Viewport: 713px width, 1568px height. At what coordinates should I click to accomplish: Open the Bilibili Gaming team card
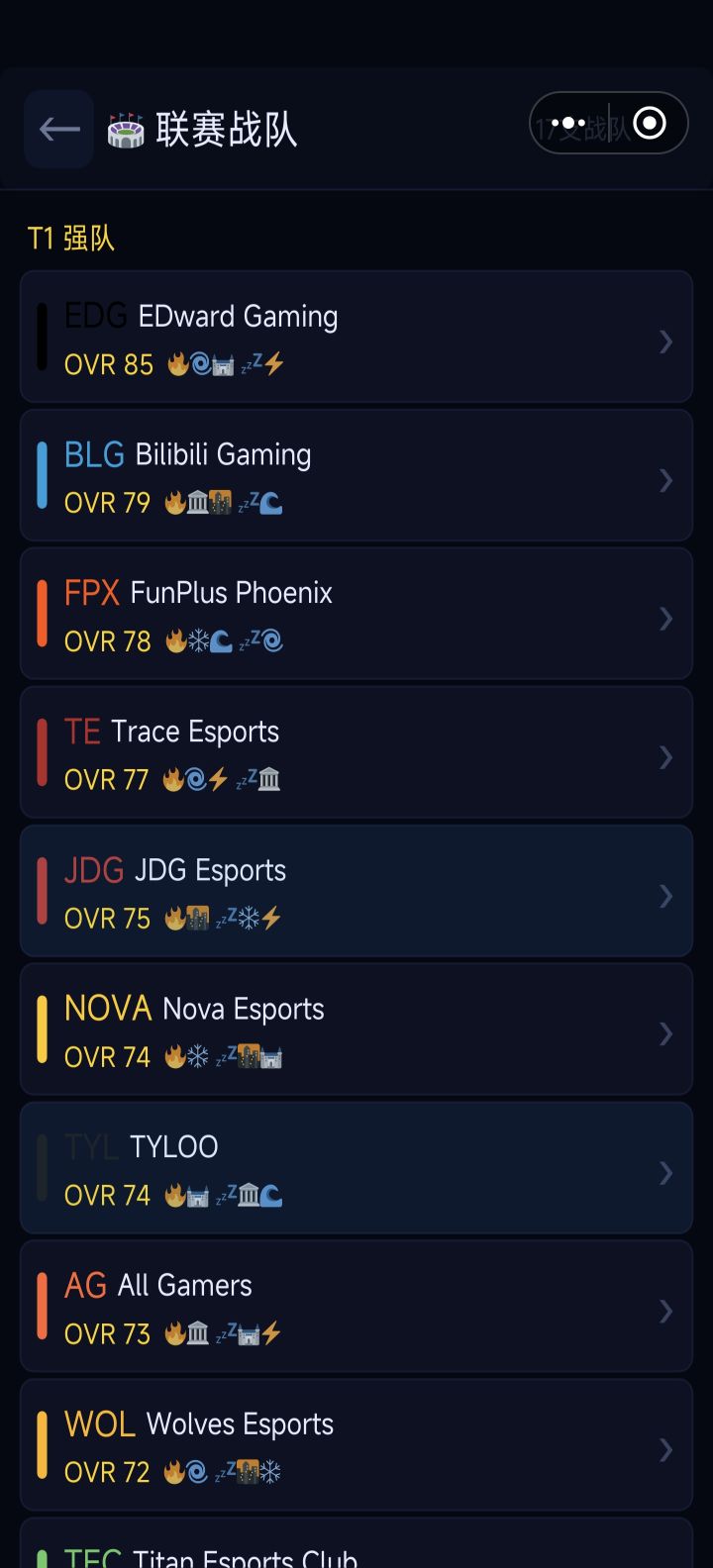click(356, 475)
